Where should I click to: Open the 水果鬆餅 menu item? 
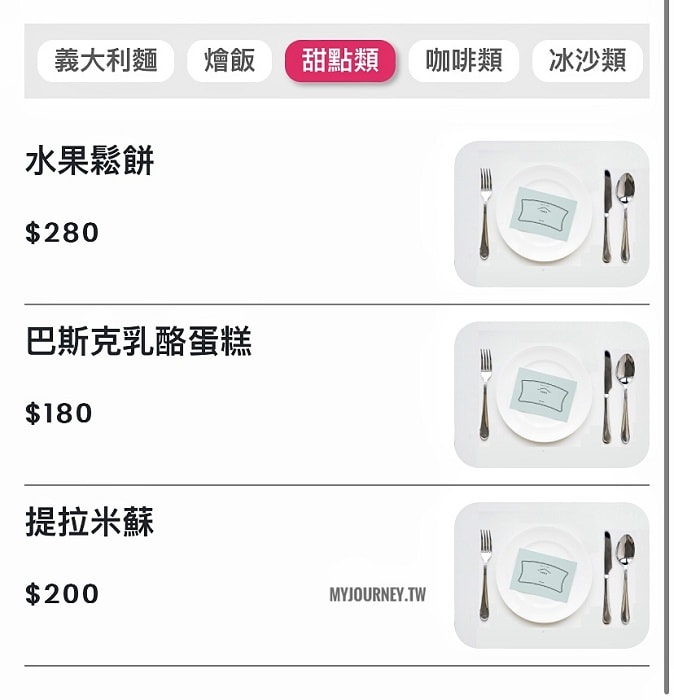point(90,162)
